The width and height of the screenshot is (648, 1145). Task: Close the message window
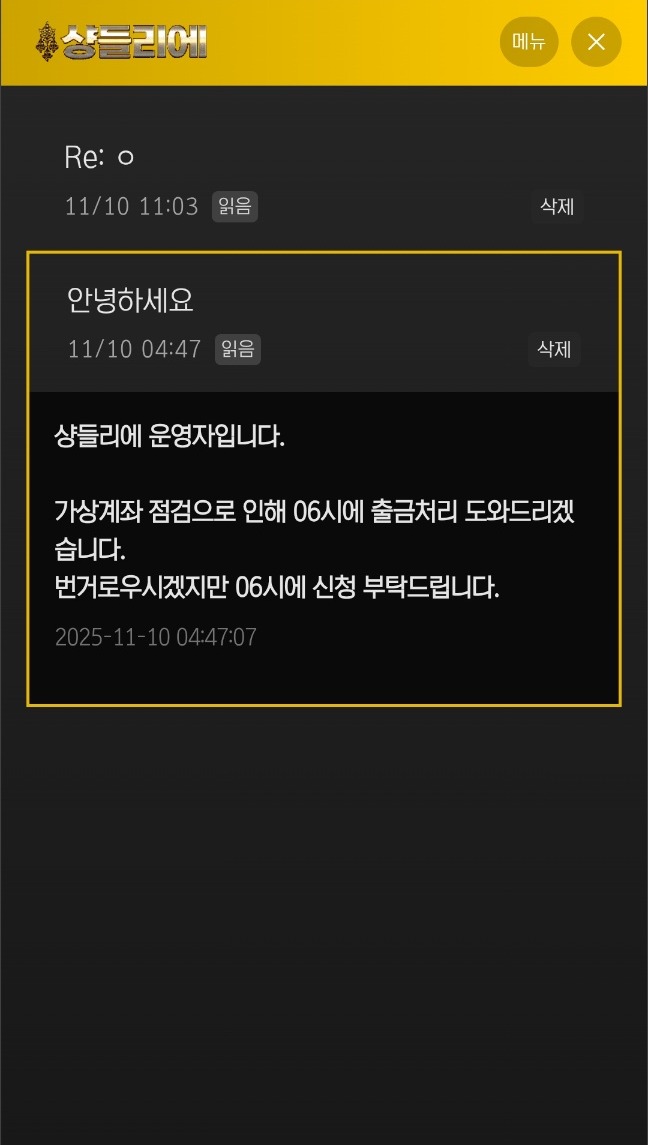pyautogui.click(x=596, y=42)
